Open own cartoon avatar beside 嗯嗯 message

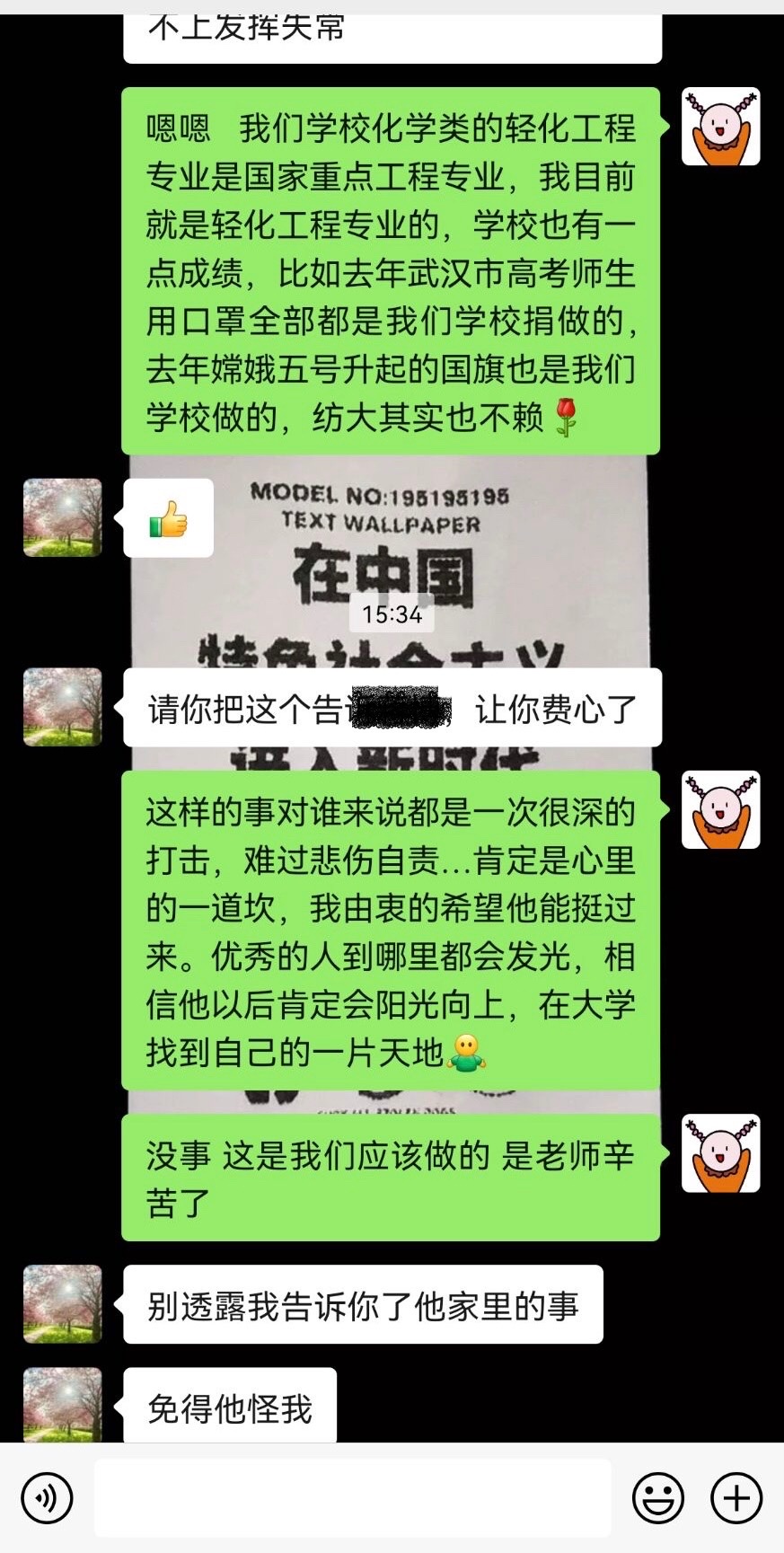(720, 127)
